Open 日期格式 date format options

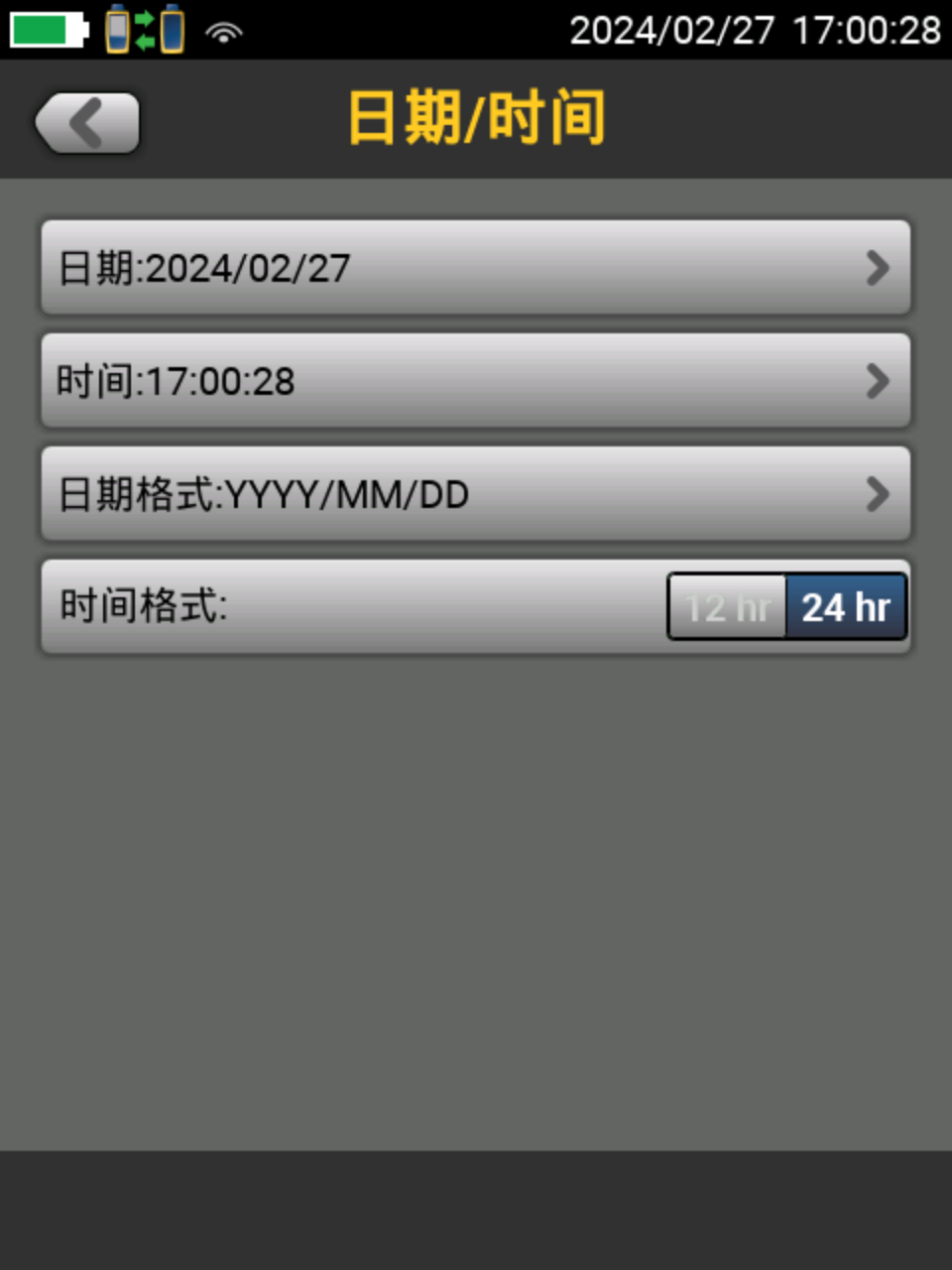click(475, 494)
